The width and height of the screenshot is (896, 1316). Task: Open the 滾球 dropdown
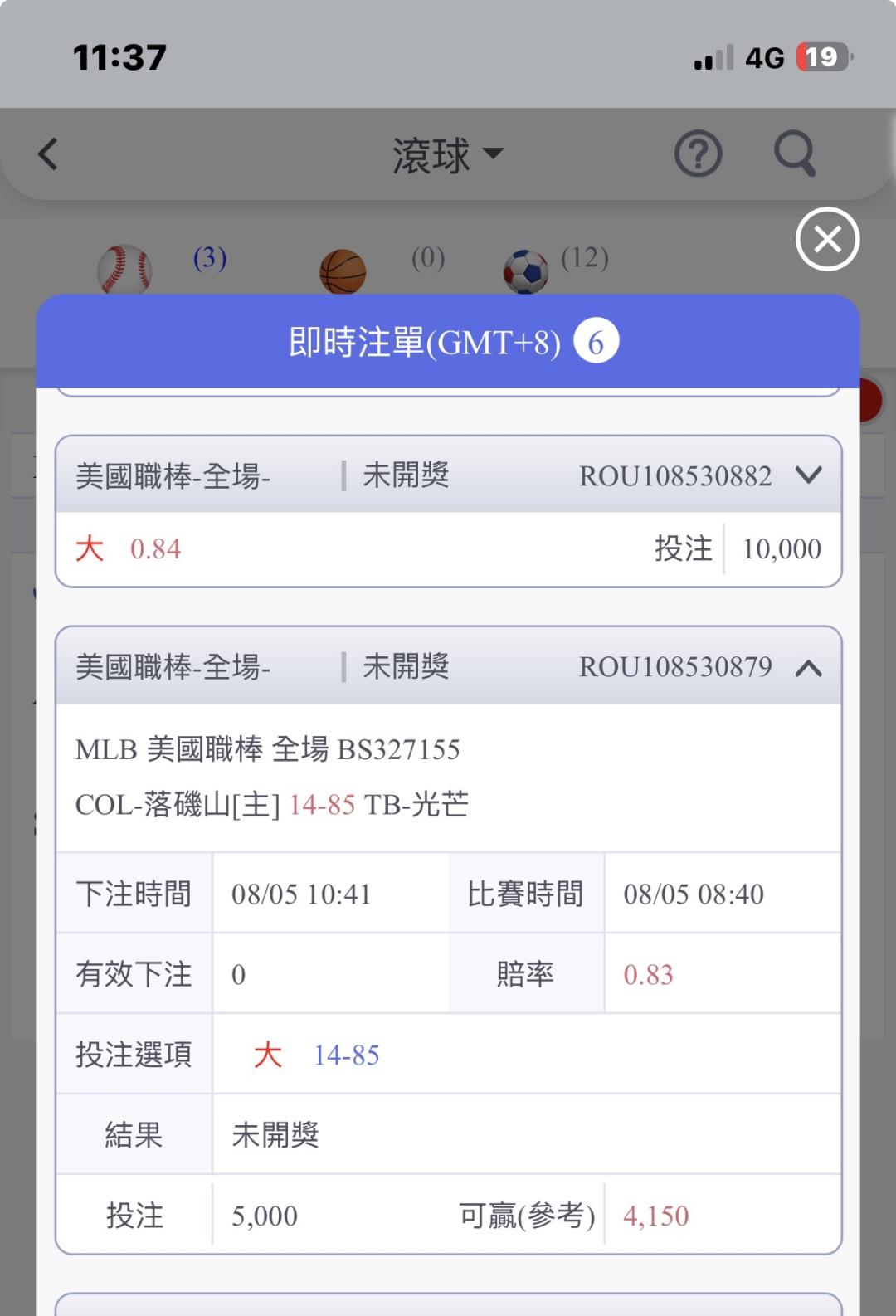[x=448, y=155]
